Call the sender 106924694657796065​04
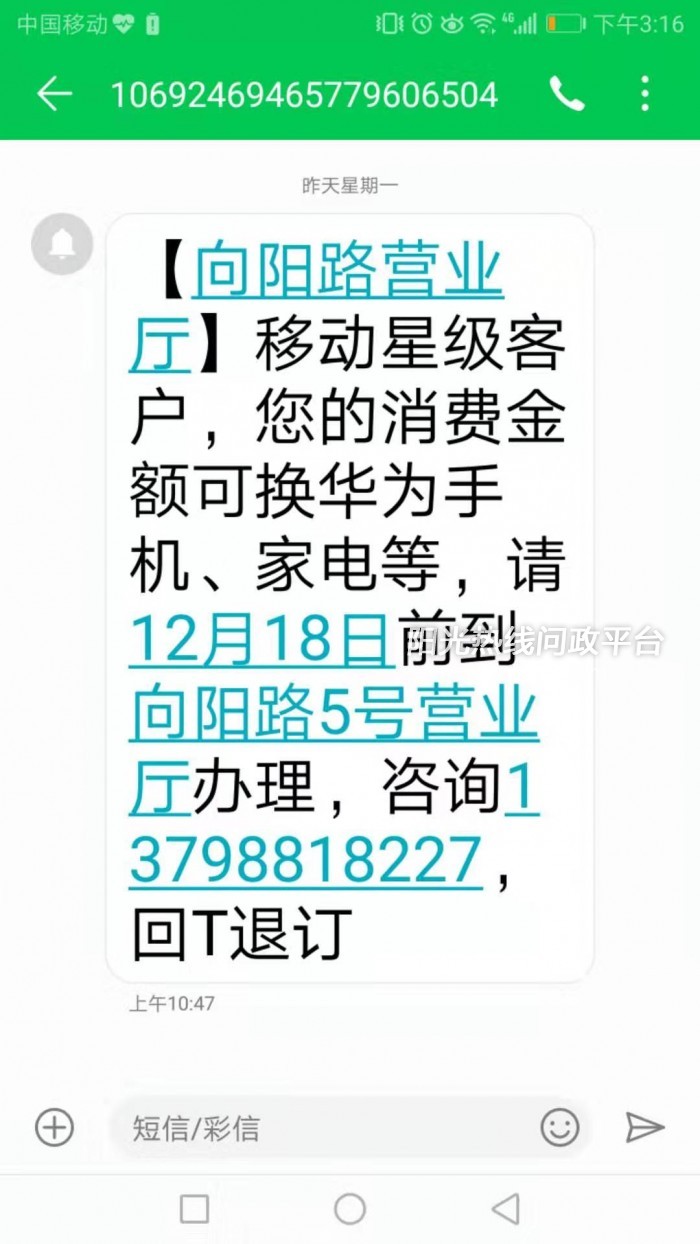Screen dimensions: 700x1244 click(566, 94)
